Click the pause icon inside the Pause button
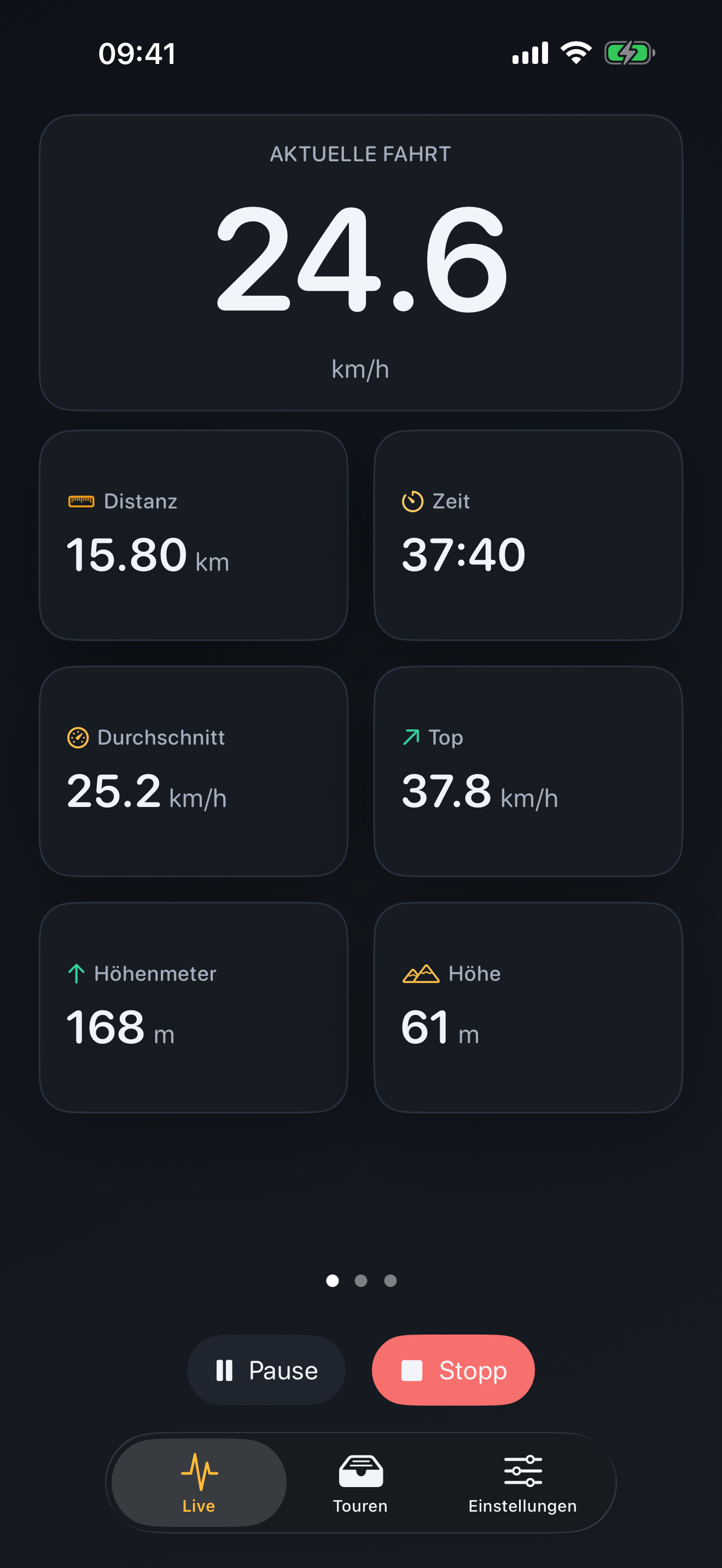This screenshot has height=1568, width=722. tap(225, 1370)
